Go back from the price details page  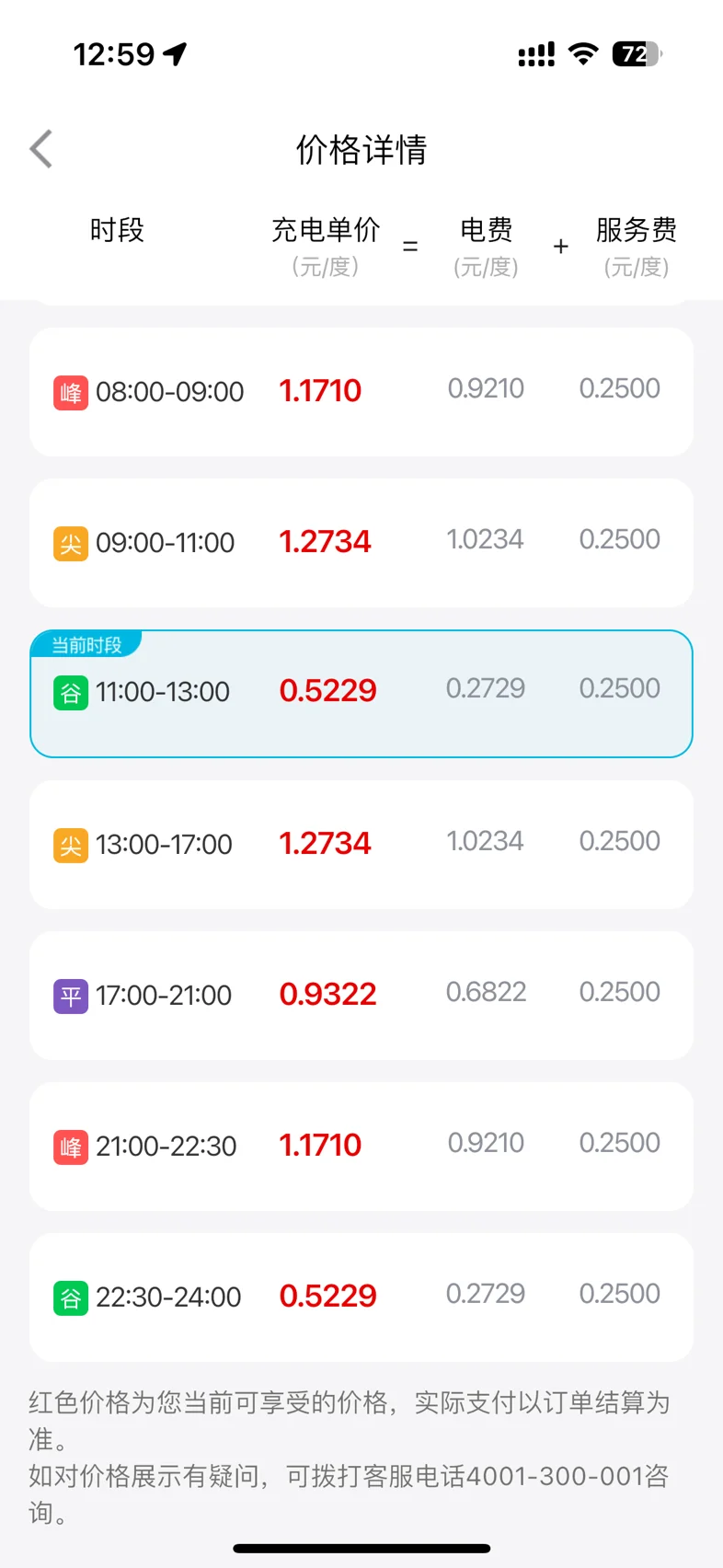click(x=41, y=149)
